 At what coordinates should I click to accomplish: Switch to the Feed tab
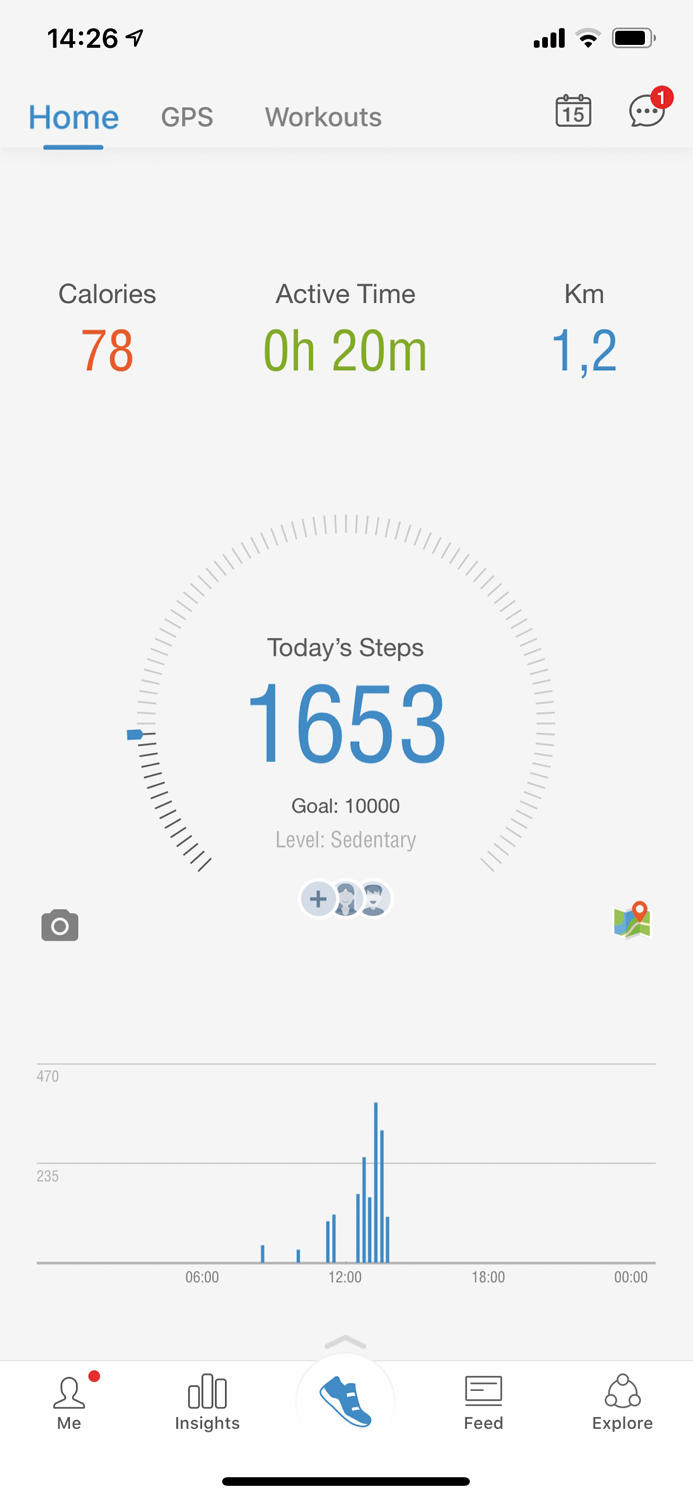(483, 1403)
